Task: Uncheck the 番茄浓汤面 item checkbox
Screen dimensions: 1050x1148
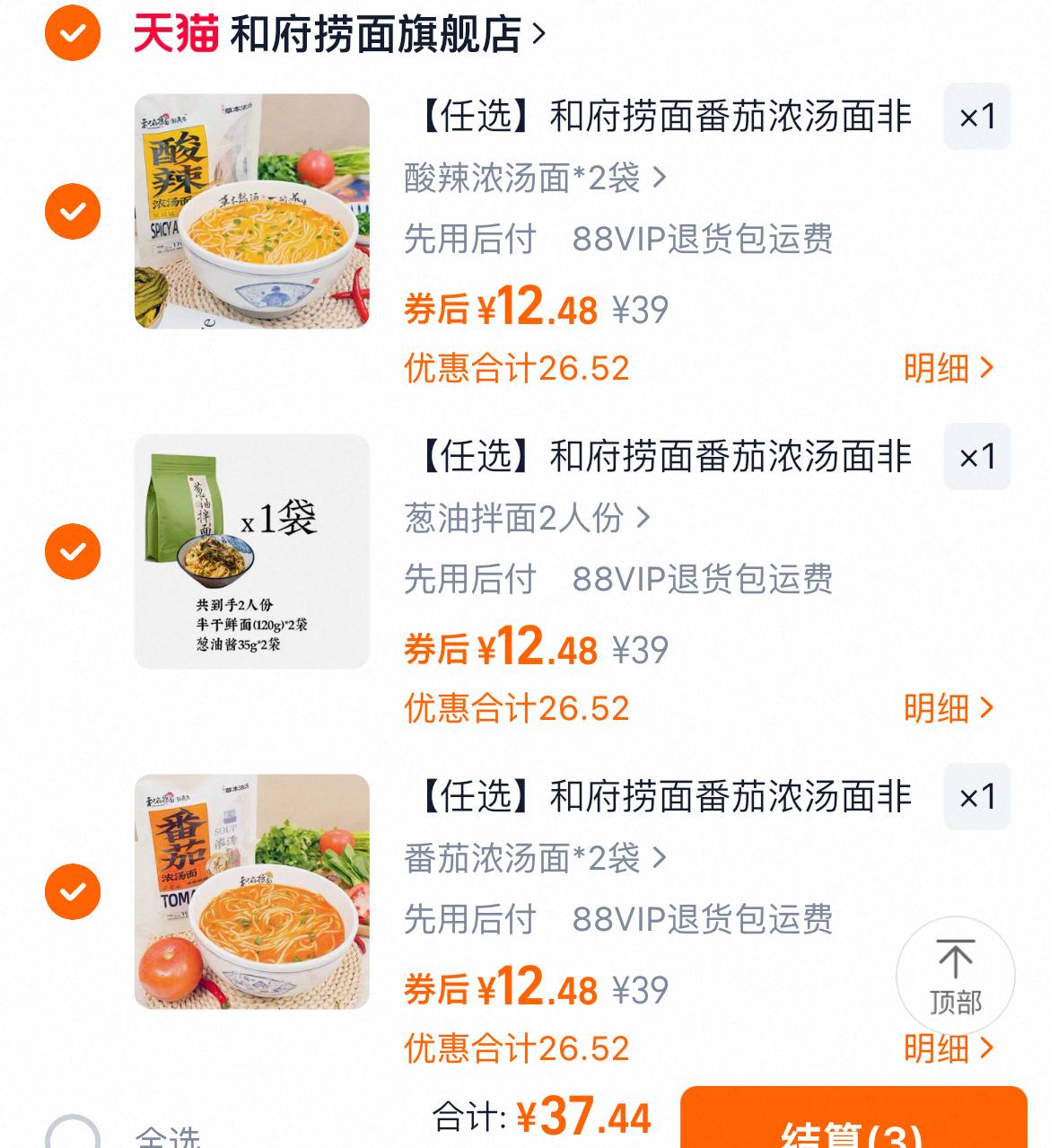Action: (72, 891)
